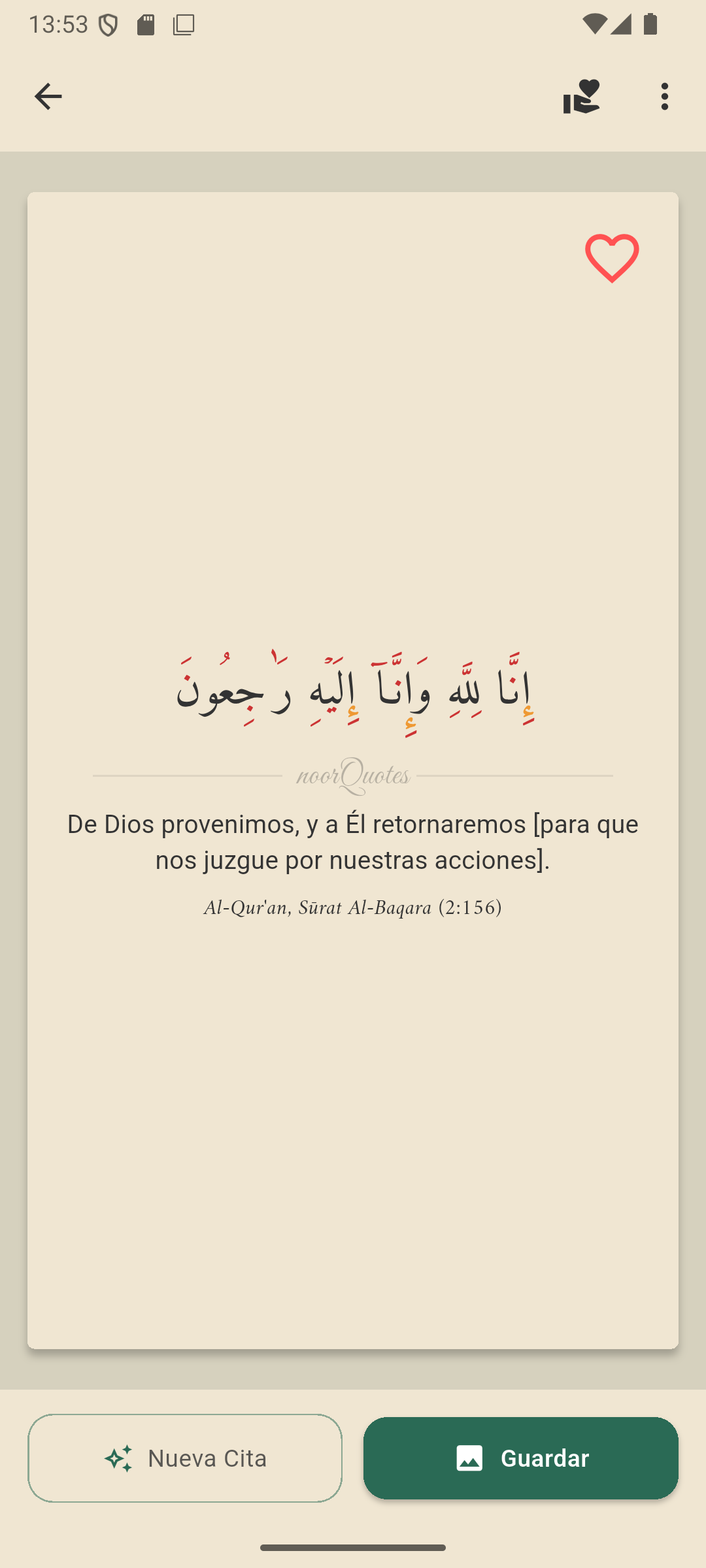Generate a new quote with Nueva Cita

click(185, 1458)
